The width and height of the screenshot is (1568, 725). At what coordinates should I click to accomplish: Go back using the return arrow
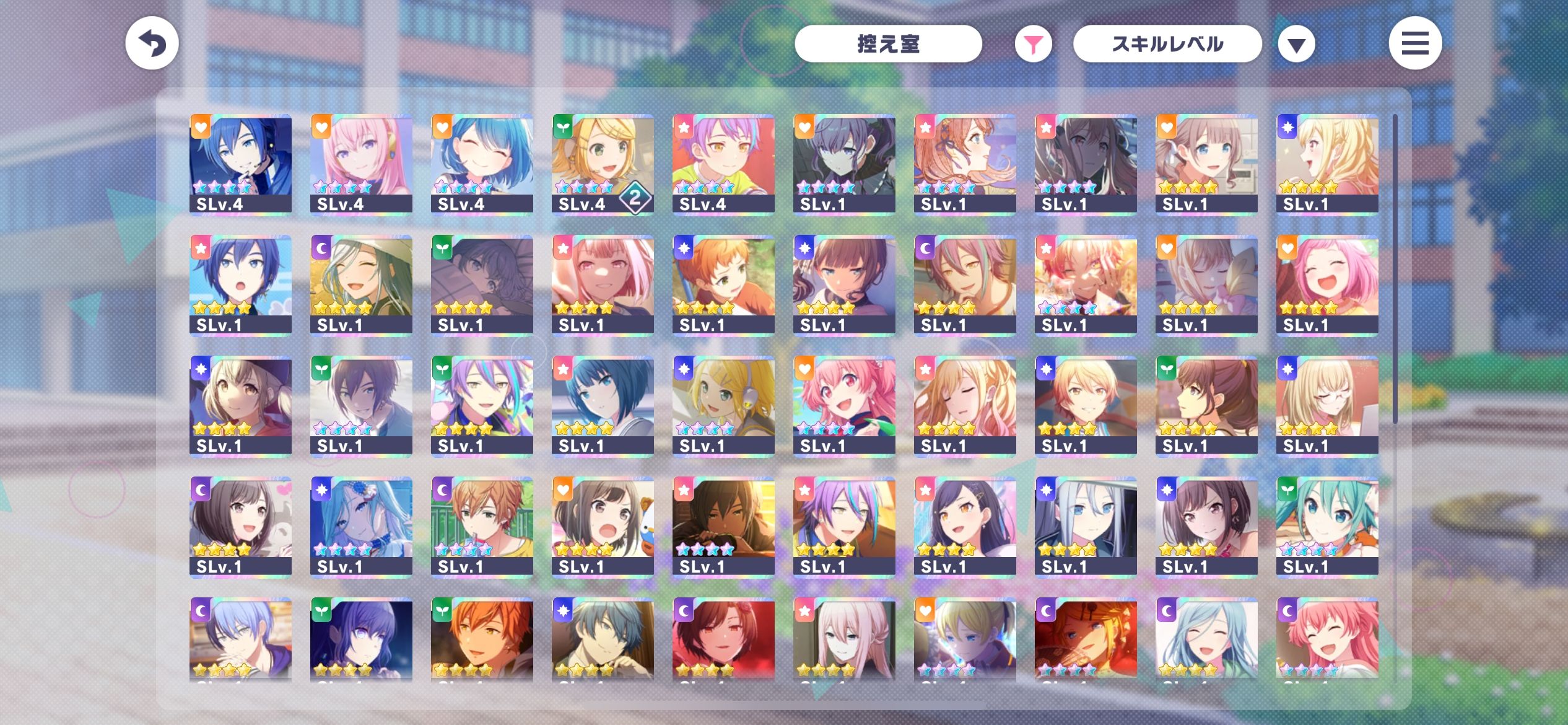click(152, 43)
